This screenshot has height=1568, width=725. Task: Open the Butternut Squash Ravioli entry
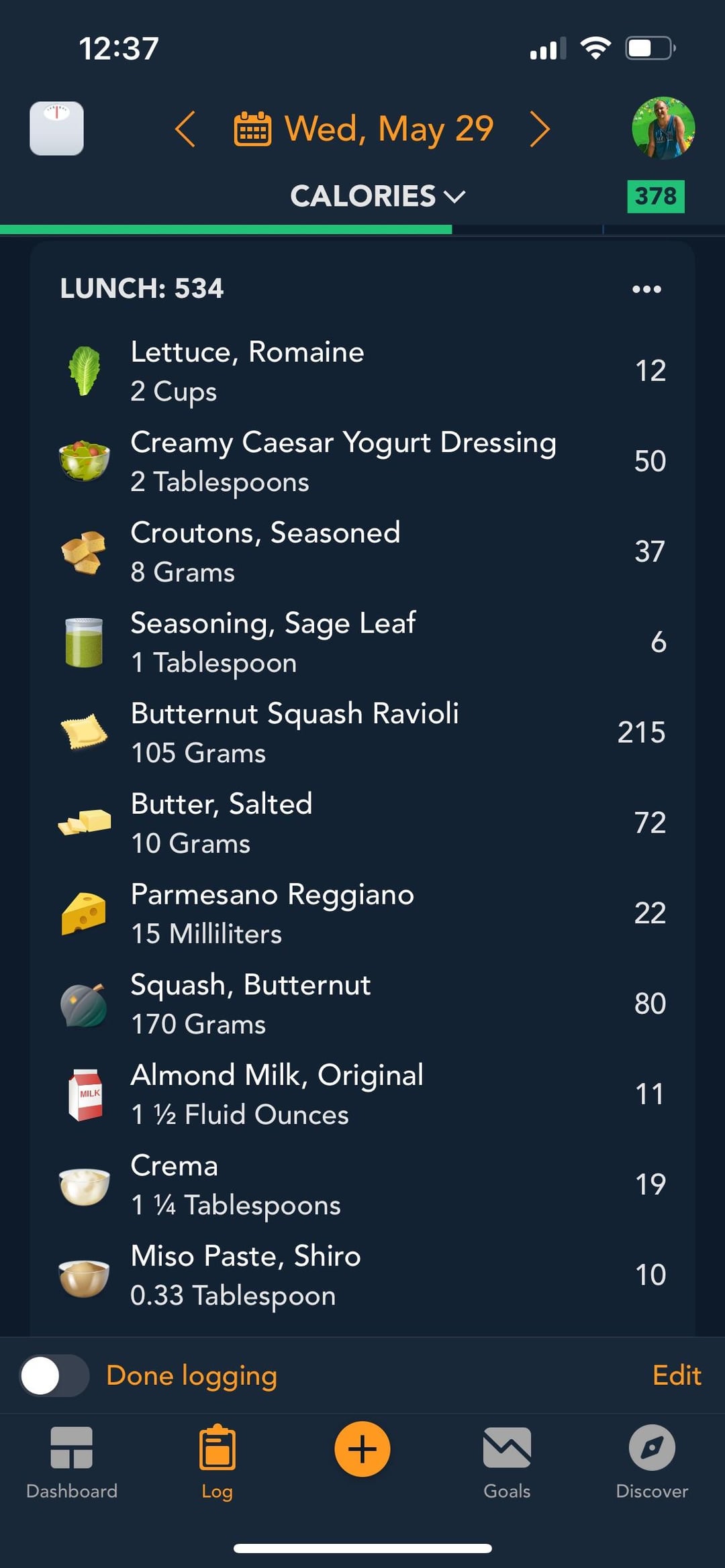tap(362, 733)
